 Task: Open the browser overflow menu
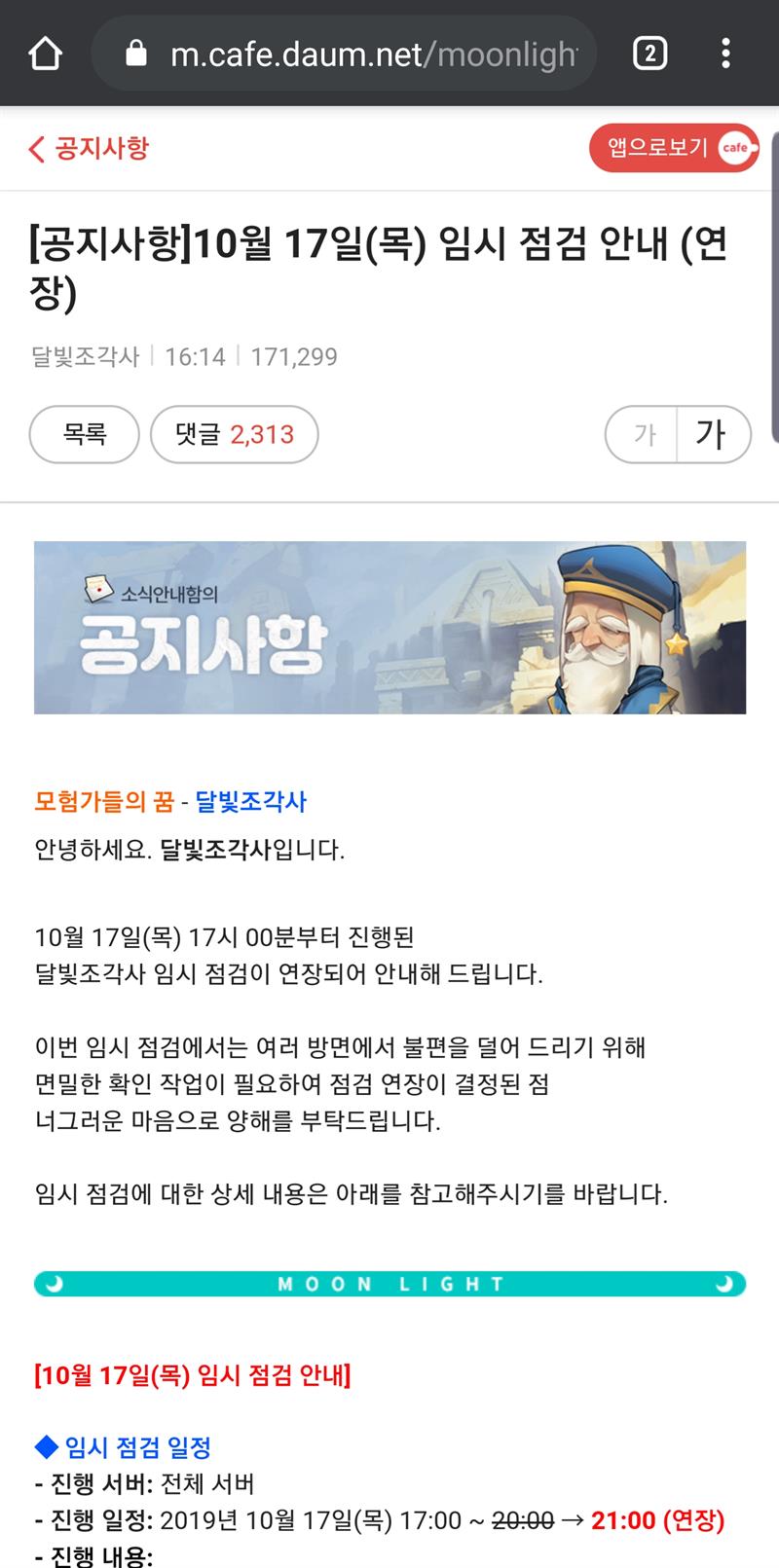[x=725, y=53]
